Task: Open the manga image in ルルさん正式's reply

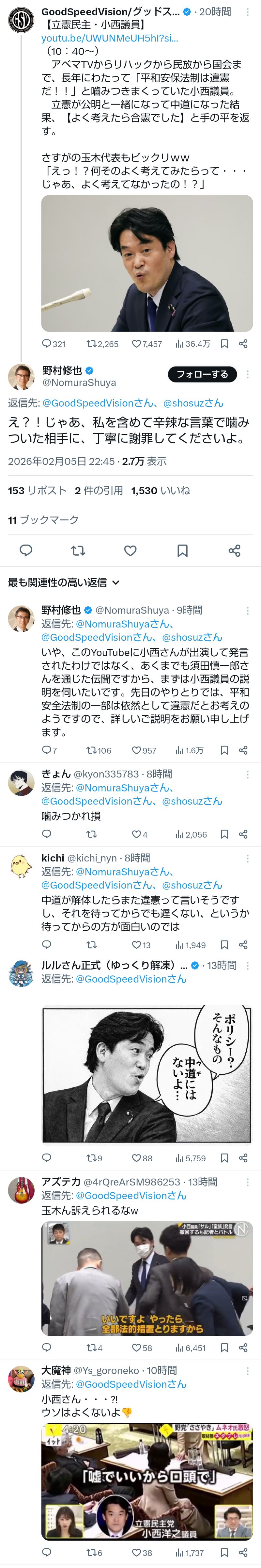Action: click(146, 1074)
